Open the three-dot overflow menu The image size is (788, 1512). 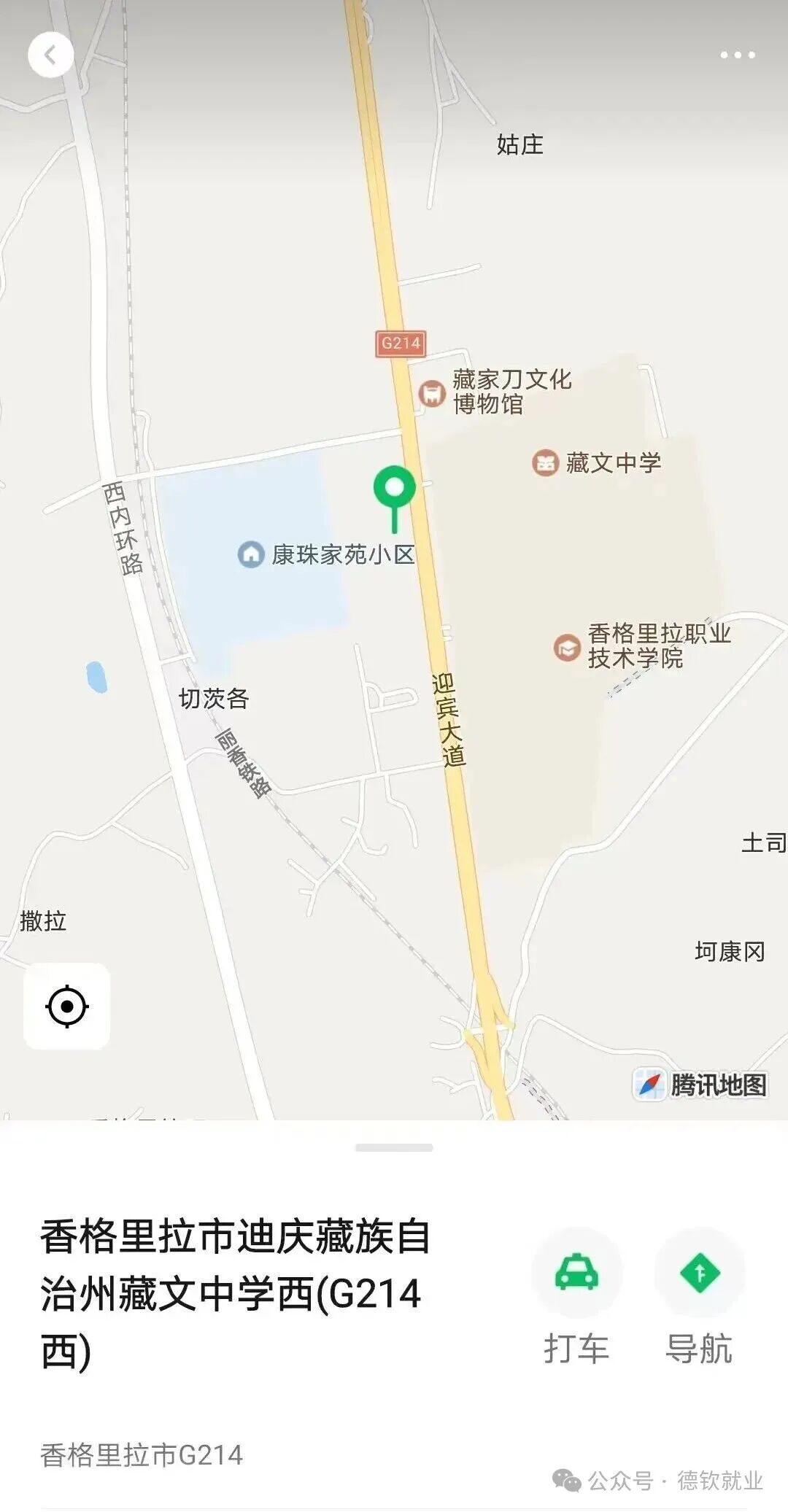737,55
